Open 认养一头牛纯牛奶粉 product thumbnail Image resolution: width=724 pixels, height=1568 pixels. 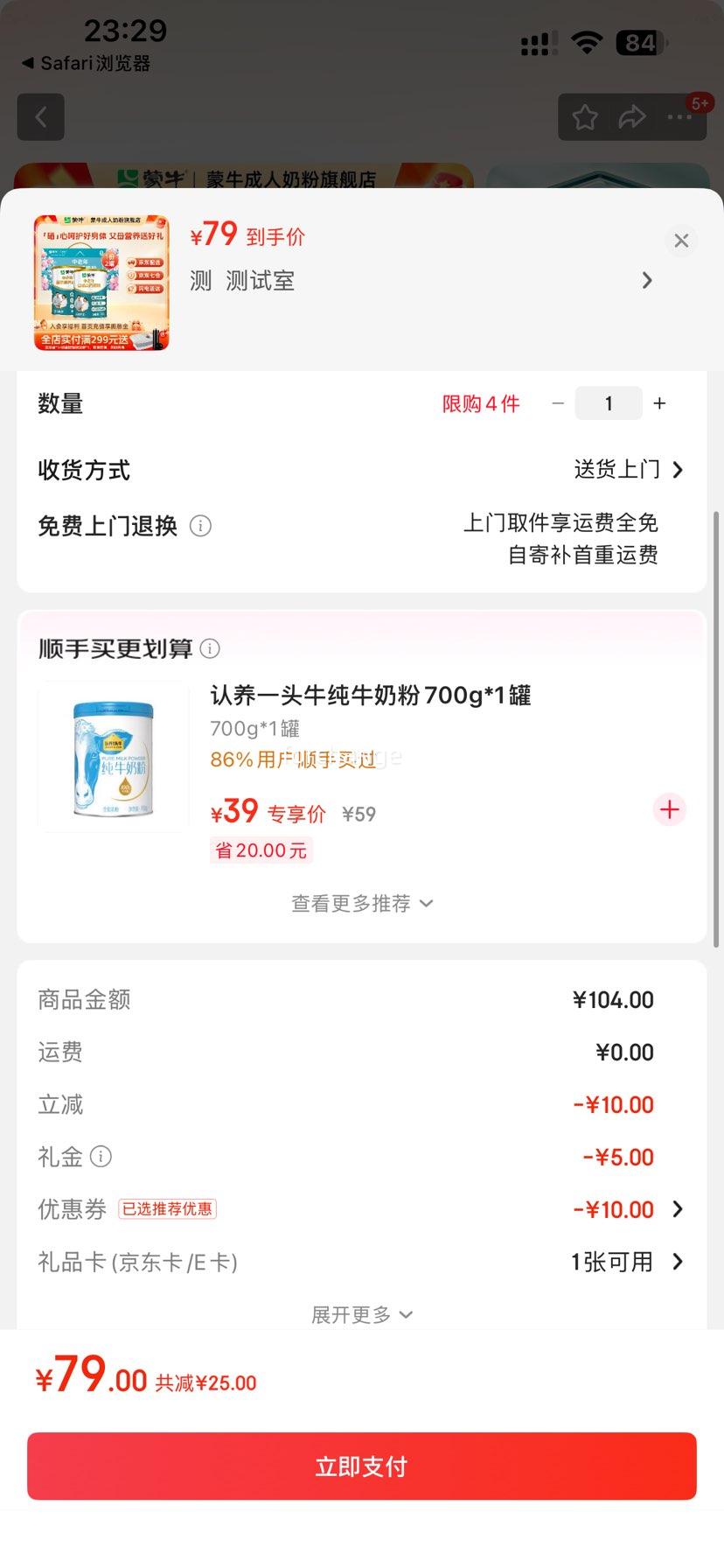(x=113, y=756)
